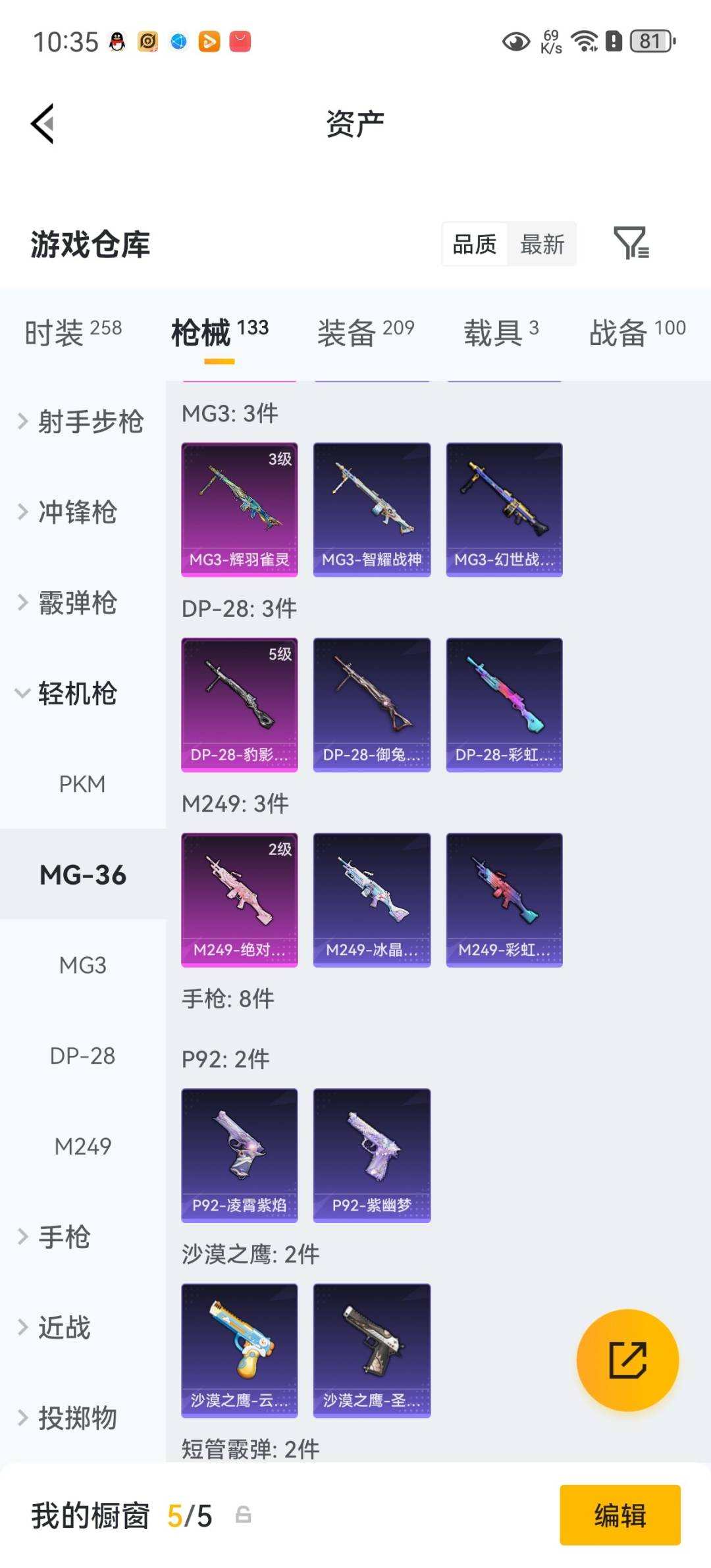Select PKM in the sidebar
This screenshot has height=1568, width=711.
(82, 784)
